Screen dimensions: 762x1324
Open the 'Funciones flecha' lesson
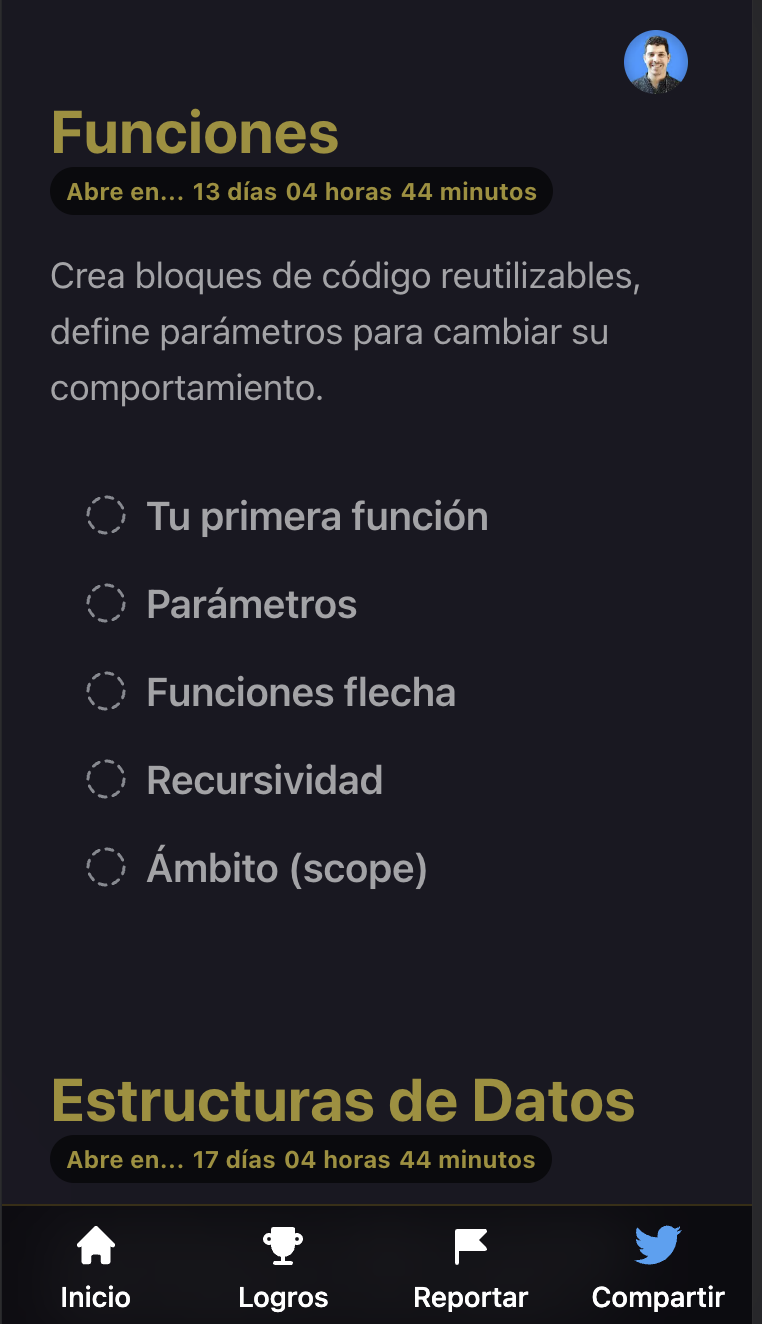[x=301, y=691]
